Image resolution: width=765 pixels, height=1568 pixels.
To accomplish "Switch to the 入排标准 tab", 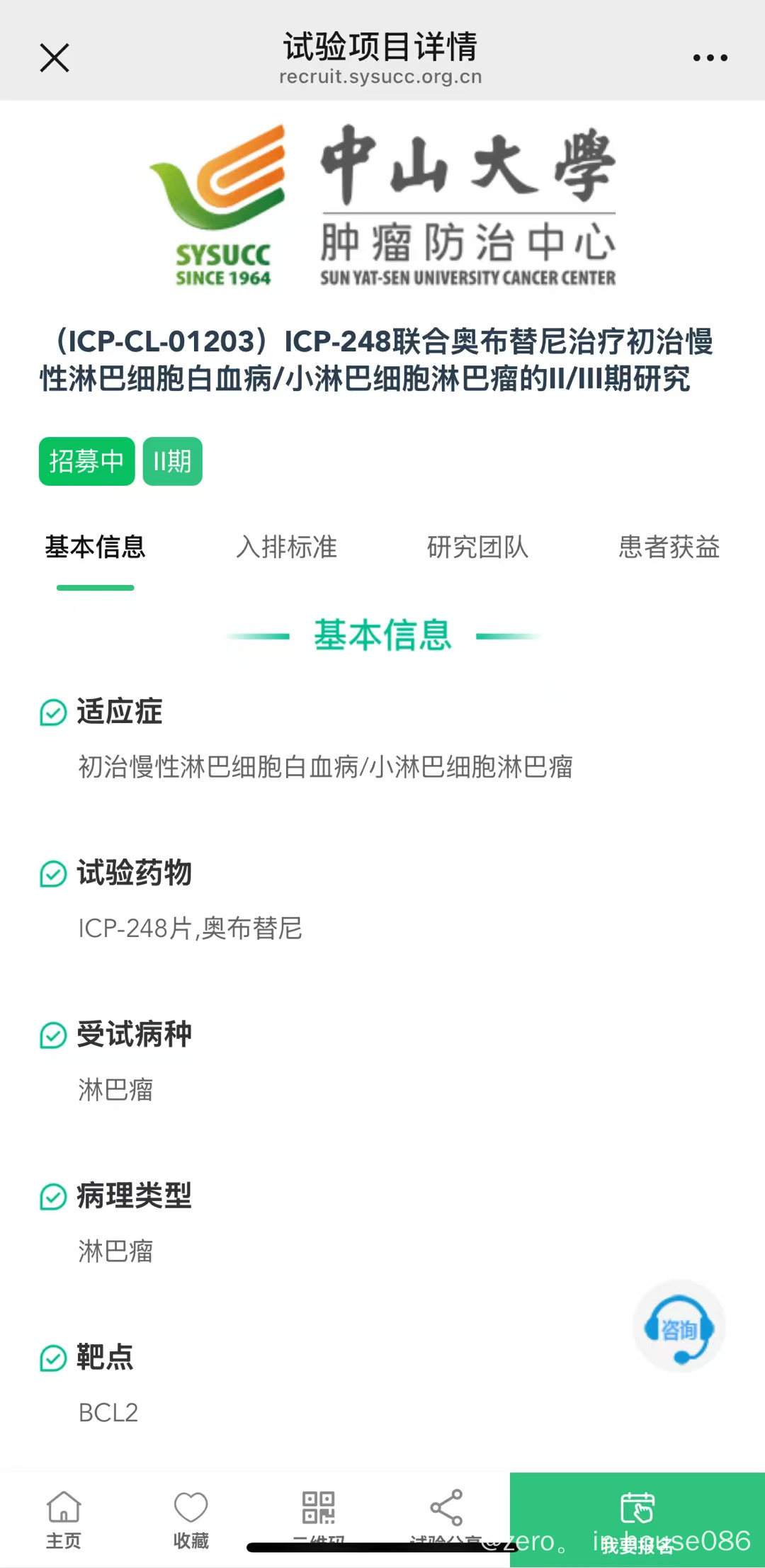I will (286, 547).
